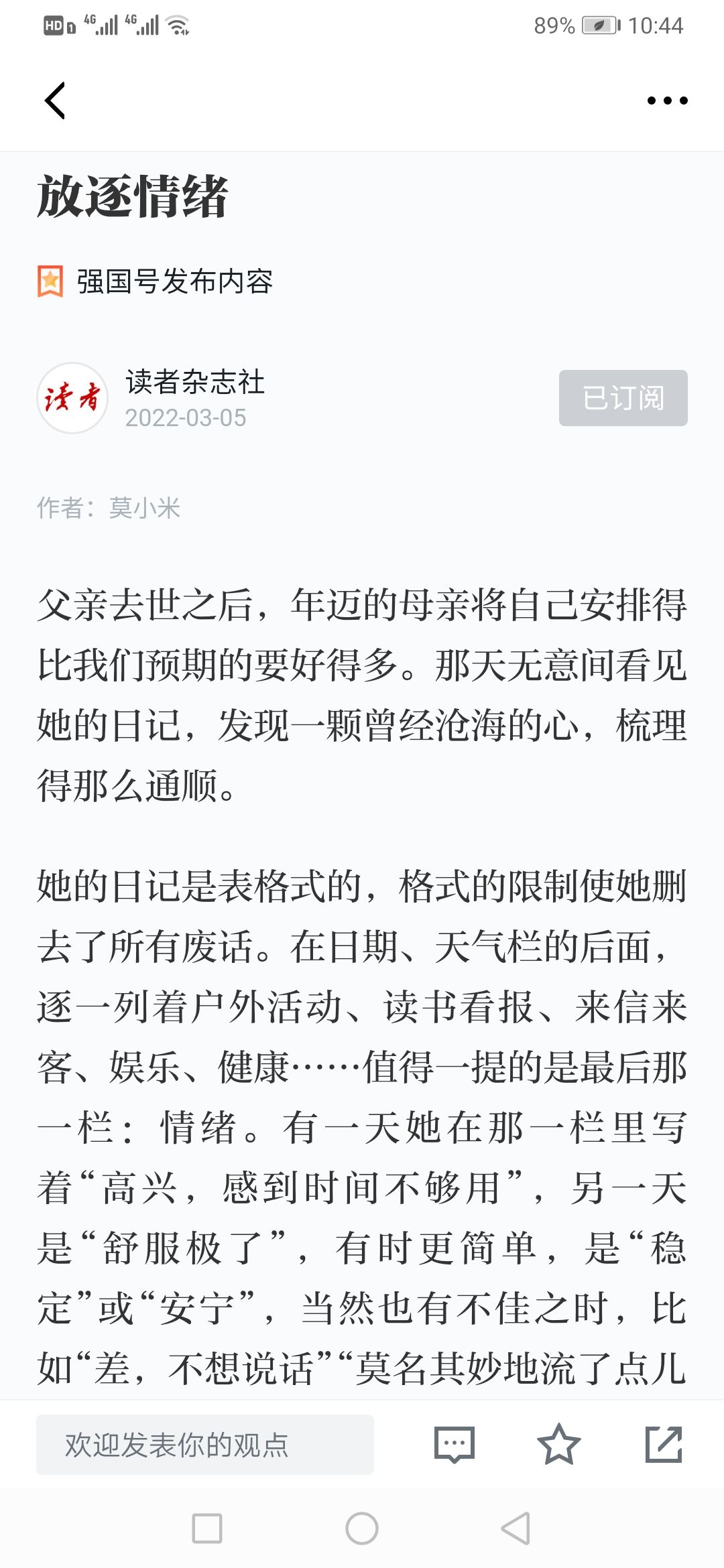The width and height of the screenshot is (724, 1568).
Task: Tap the 欢迎发表你的观点 comment field
Action: (205, 1445)
